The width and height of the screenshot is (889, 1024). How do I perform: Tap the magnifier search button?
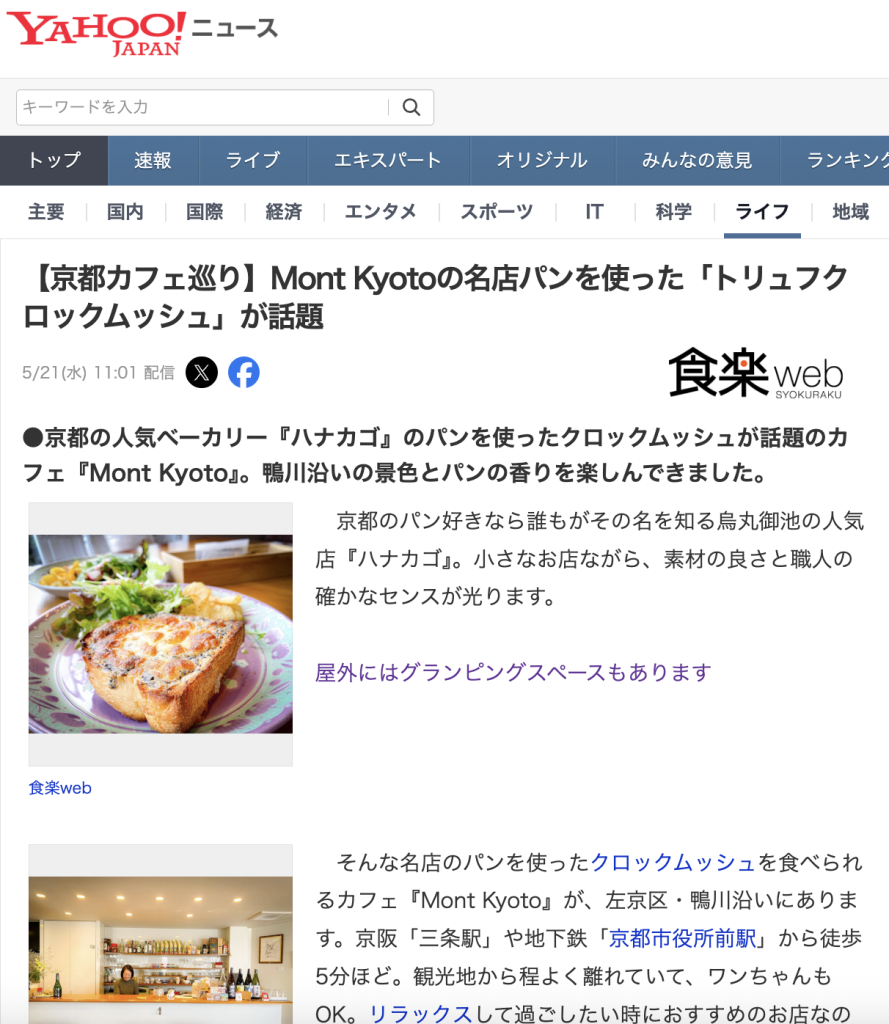411,107
